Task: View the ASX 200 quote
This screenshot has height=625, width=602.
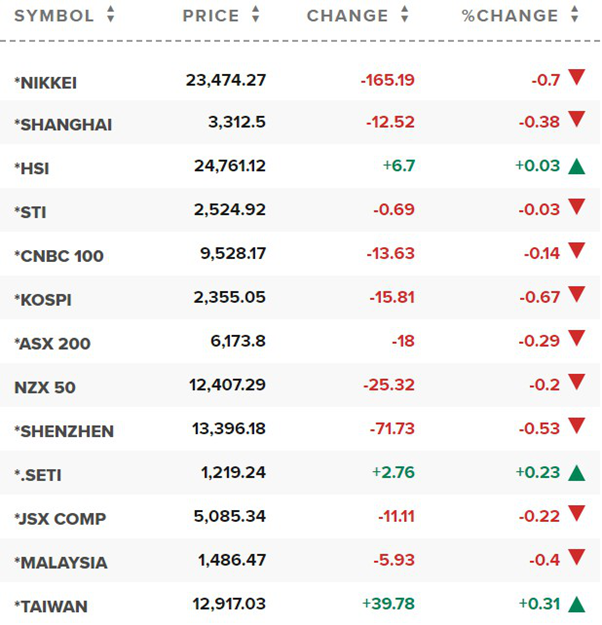Action: click(x=53, y=344)
